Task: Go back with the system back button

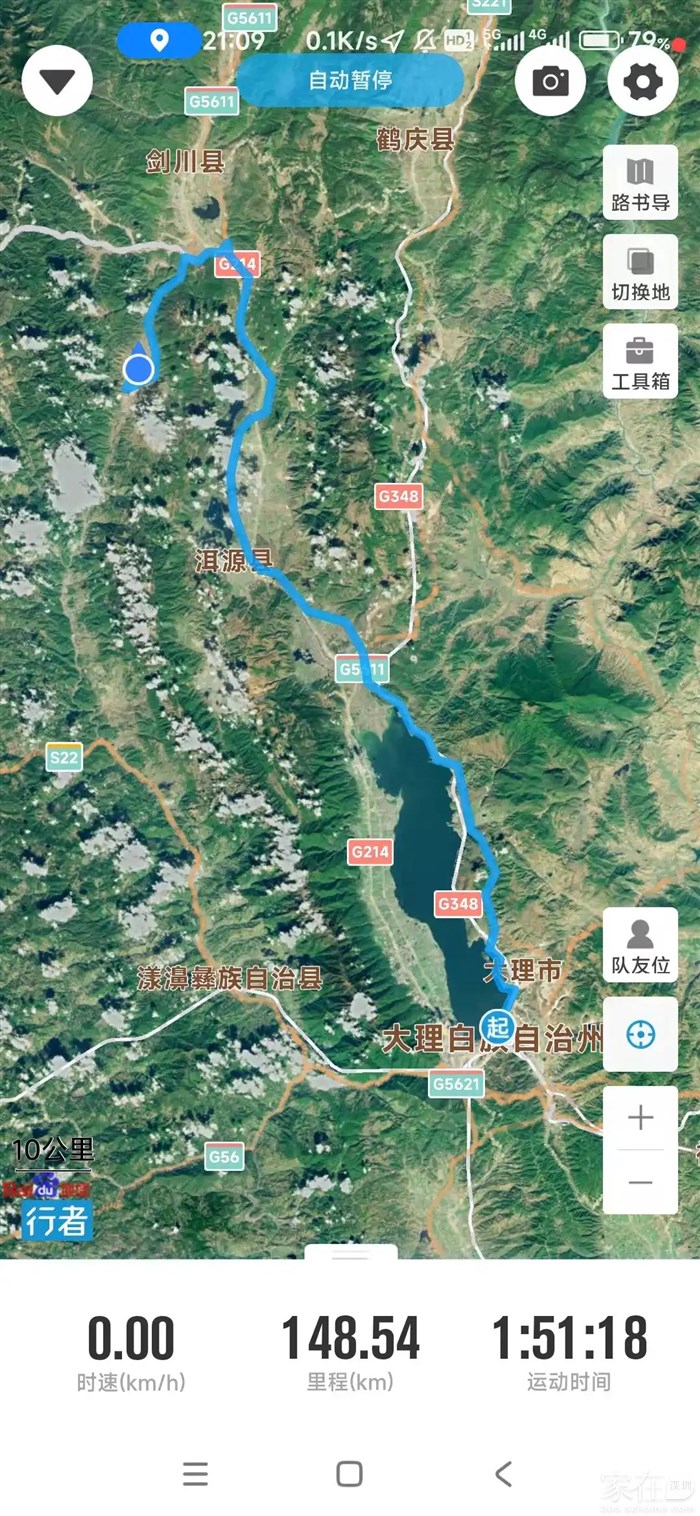Action: pyautogui.click(x=503, y=1473)
